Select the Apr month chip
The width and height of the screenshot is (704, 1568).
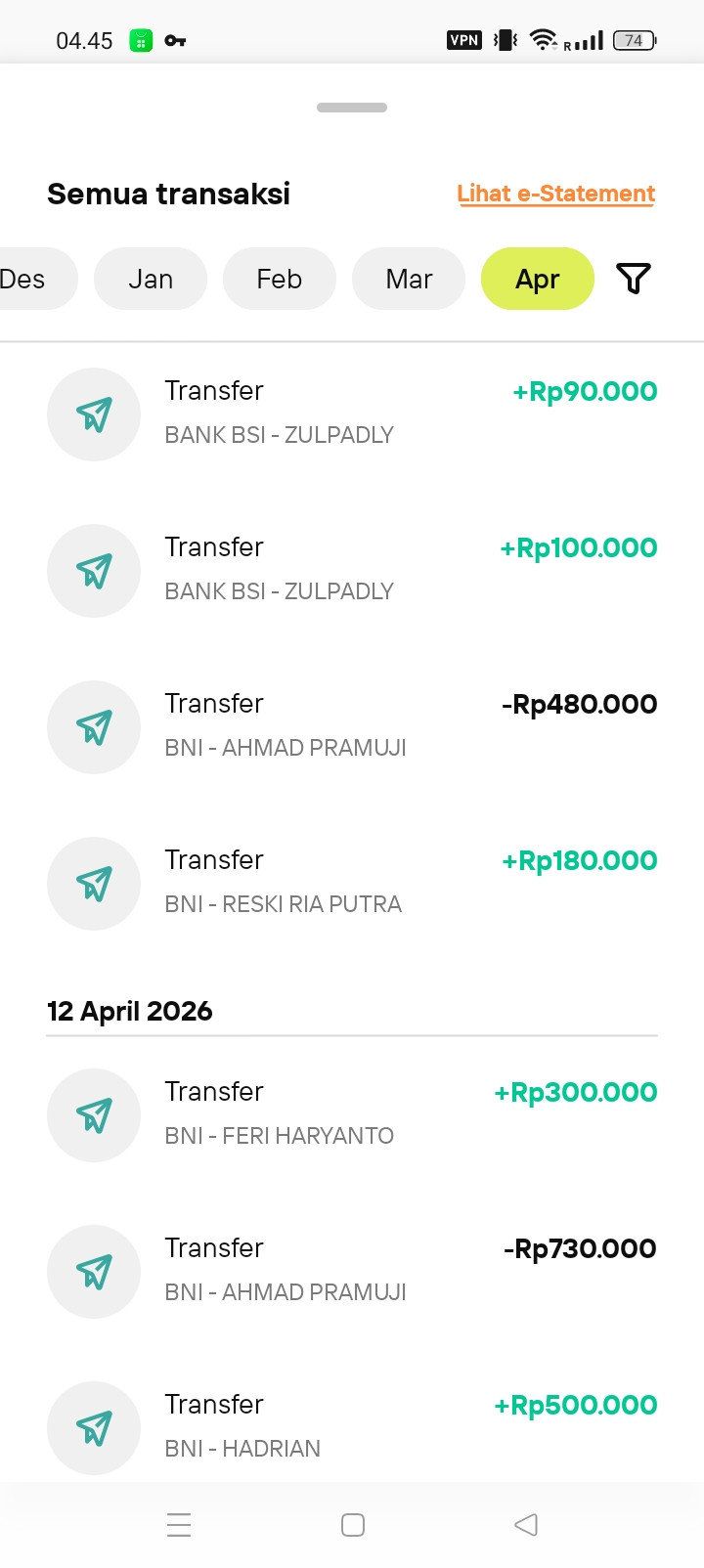537,279
